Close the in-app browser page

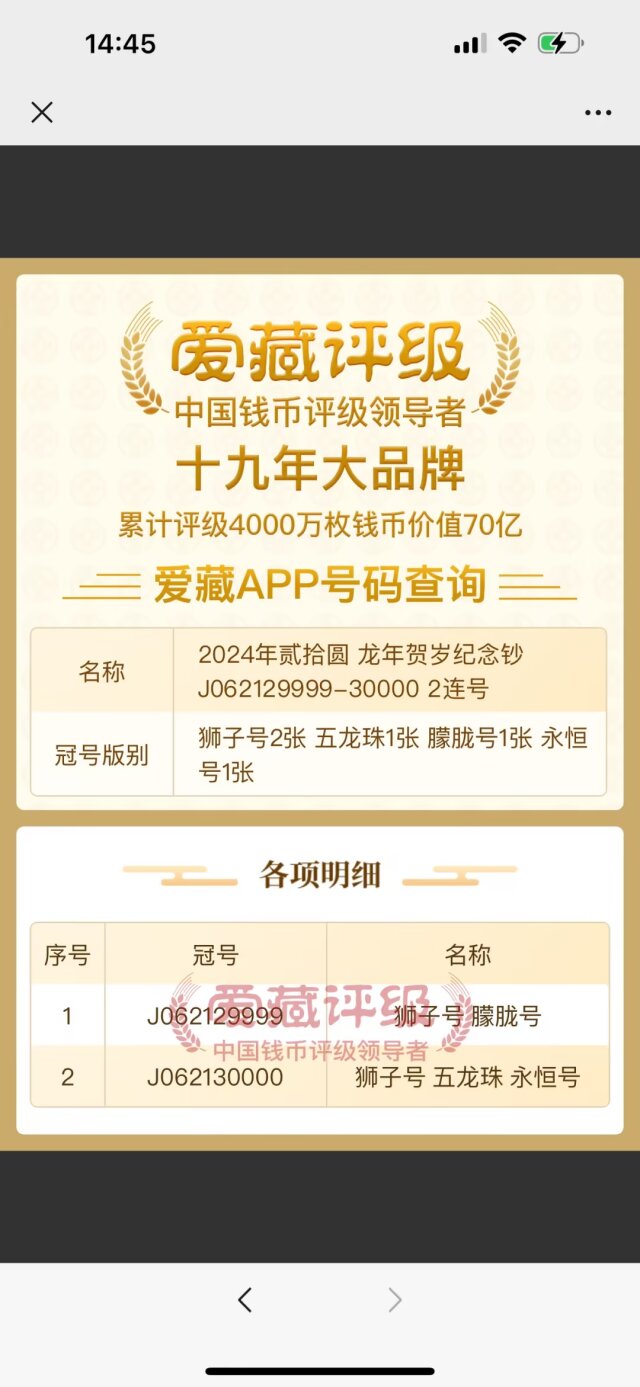pyautogui.click(x=42, y=112)
